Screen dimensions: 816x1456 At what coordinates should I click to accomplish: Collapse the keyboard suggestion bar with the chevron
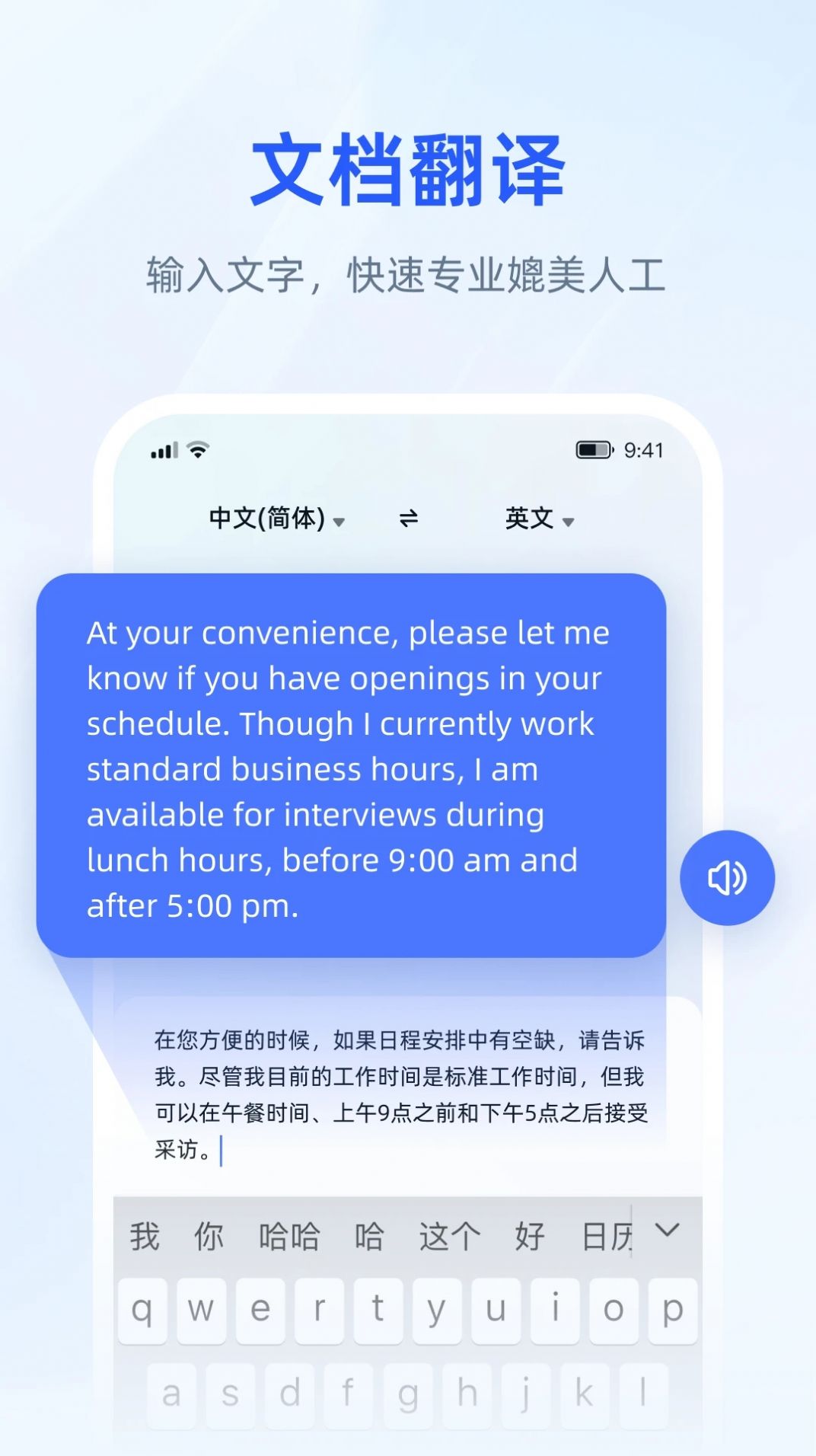[x=668, y=1231]
